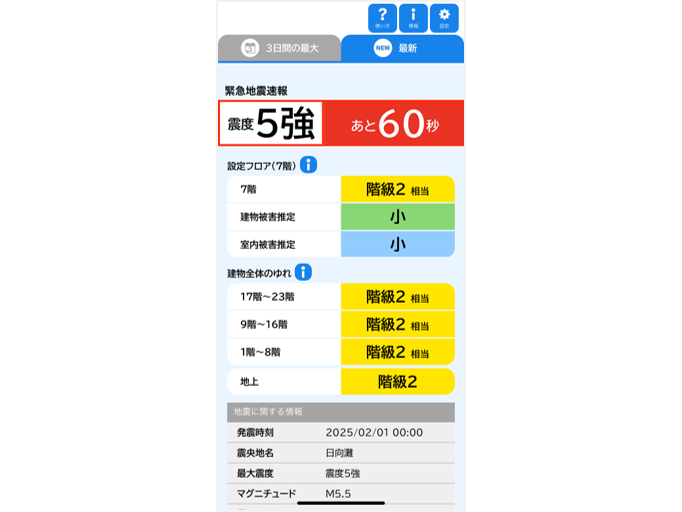This screenshot has width=682, height=512.
Task: Select the 最新 tab
Action: (x=402, y=48)
